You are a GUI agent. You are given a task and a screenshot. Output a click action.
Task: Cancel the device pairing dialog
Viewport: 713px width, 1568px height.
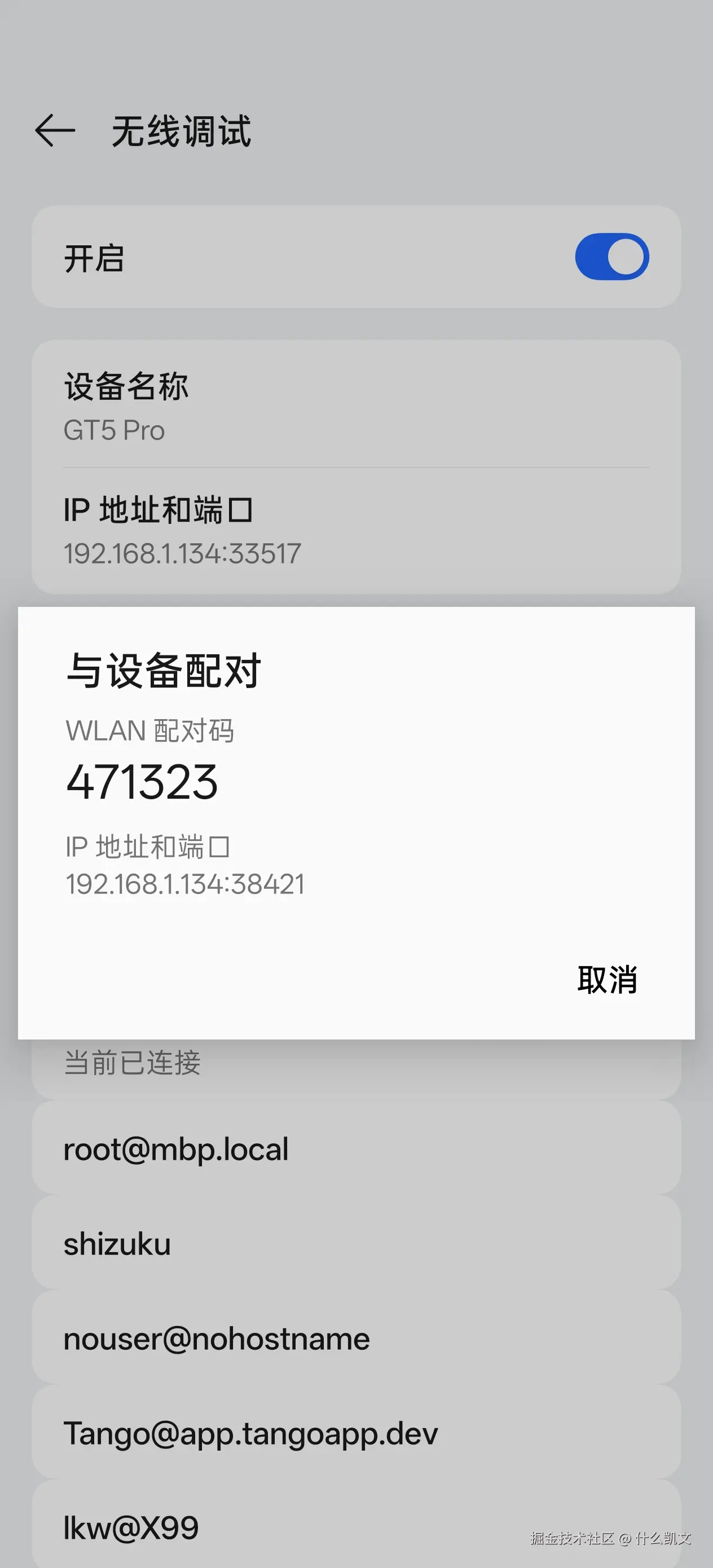(x=606, y=980)
